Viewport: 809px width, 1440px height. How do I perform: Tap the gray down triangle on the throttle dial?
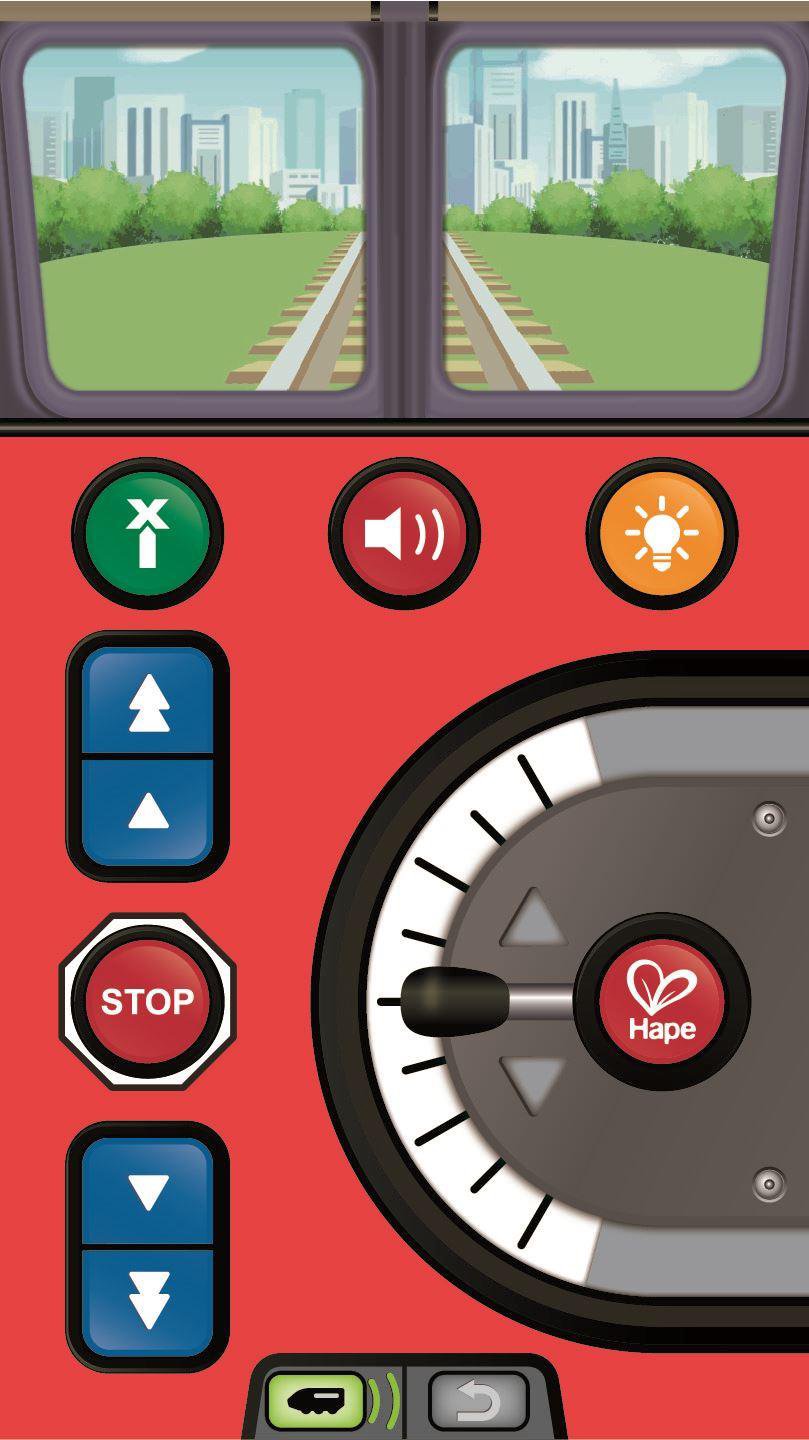pos(534,1083)
